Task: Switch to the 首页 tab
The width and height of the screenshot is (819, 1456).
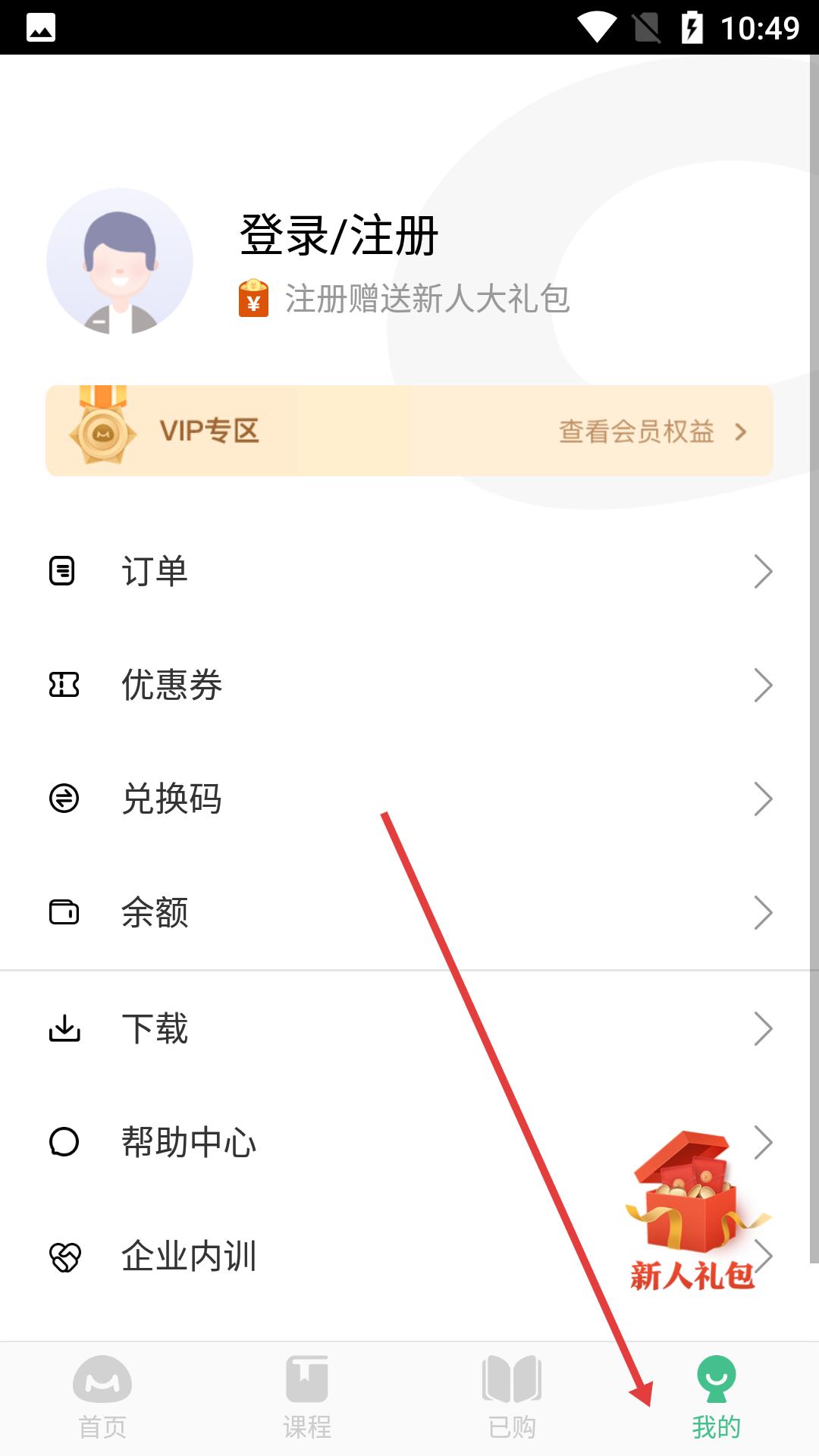Action: click(x=102, y=1398)
